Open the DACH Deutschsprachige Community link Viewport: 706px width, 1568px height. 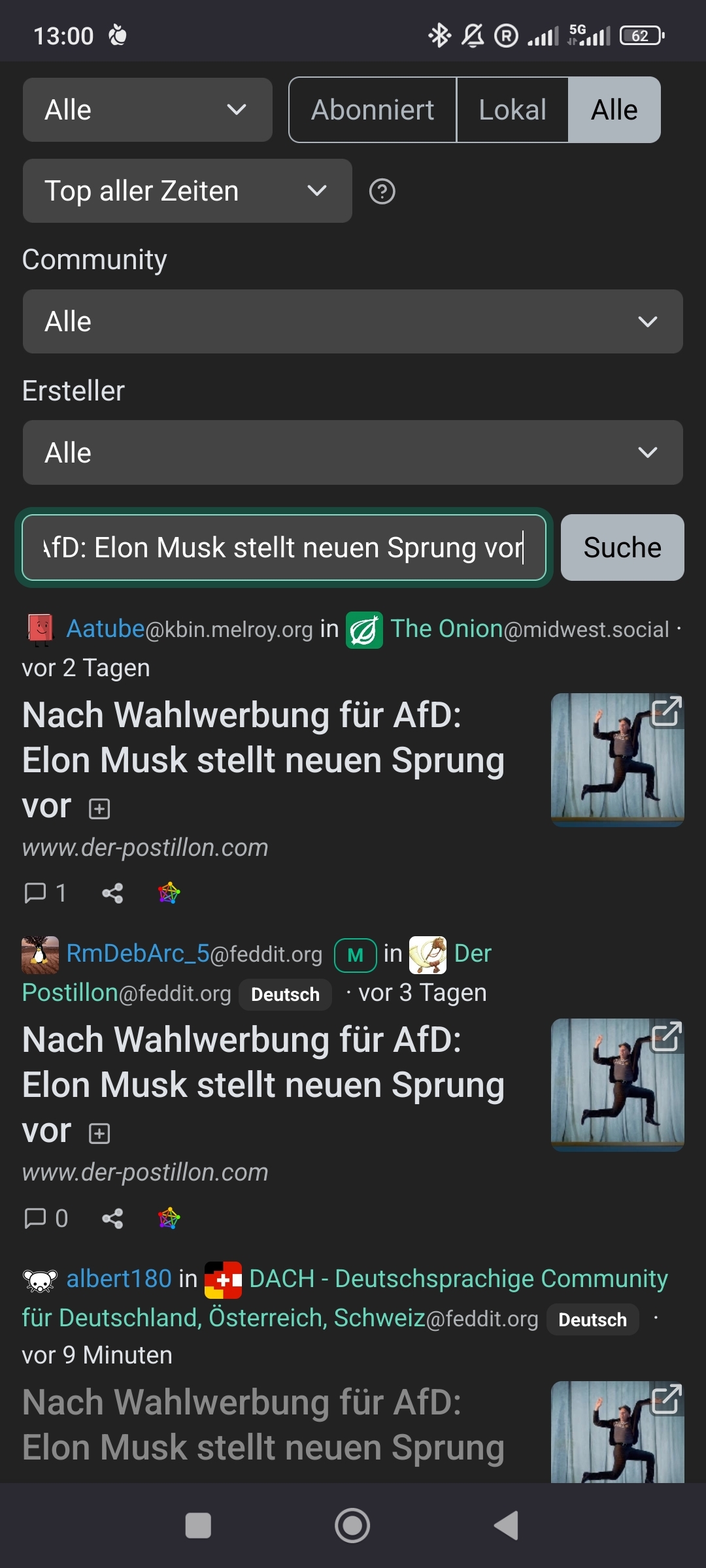(x=345, y=1298)
